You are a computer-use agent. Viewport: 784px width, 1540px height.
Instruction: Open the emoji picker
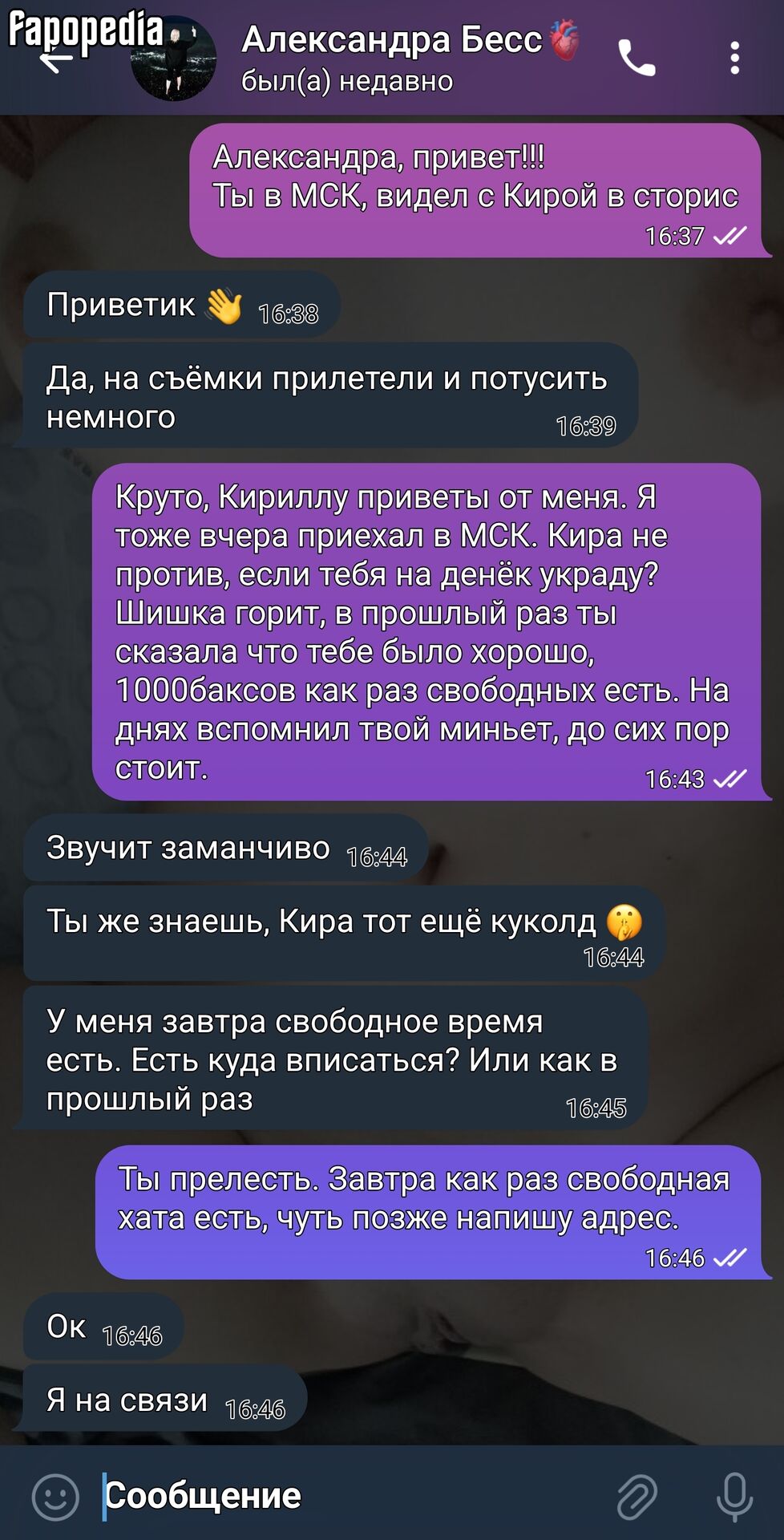(x=55, y=1496)
